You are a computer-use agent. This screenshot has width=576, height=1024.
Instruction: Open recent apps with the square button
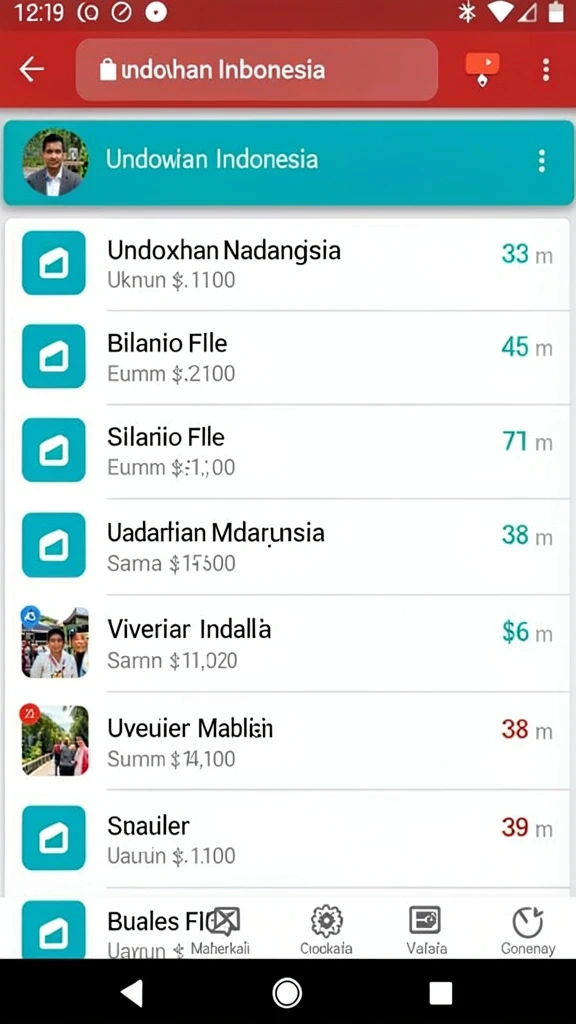(x=441, y=993)
